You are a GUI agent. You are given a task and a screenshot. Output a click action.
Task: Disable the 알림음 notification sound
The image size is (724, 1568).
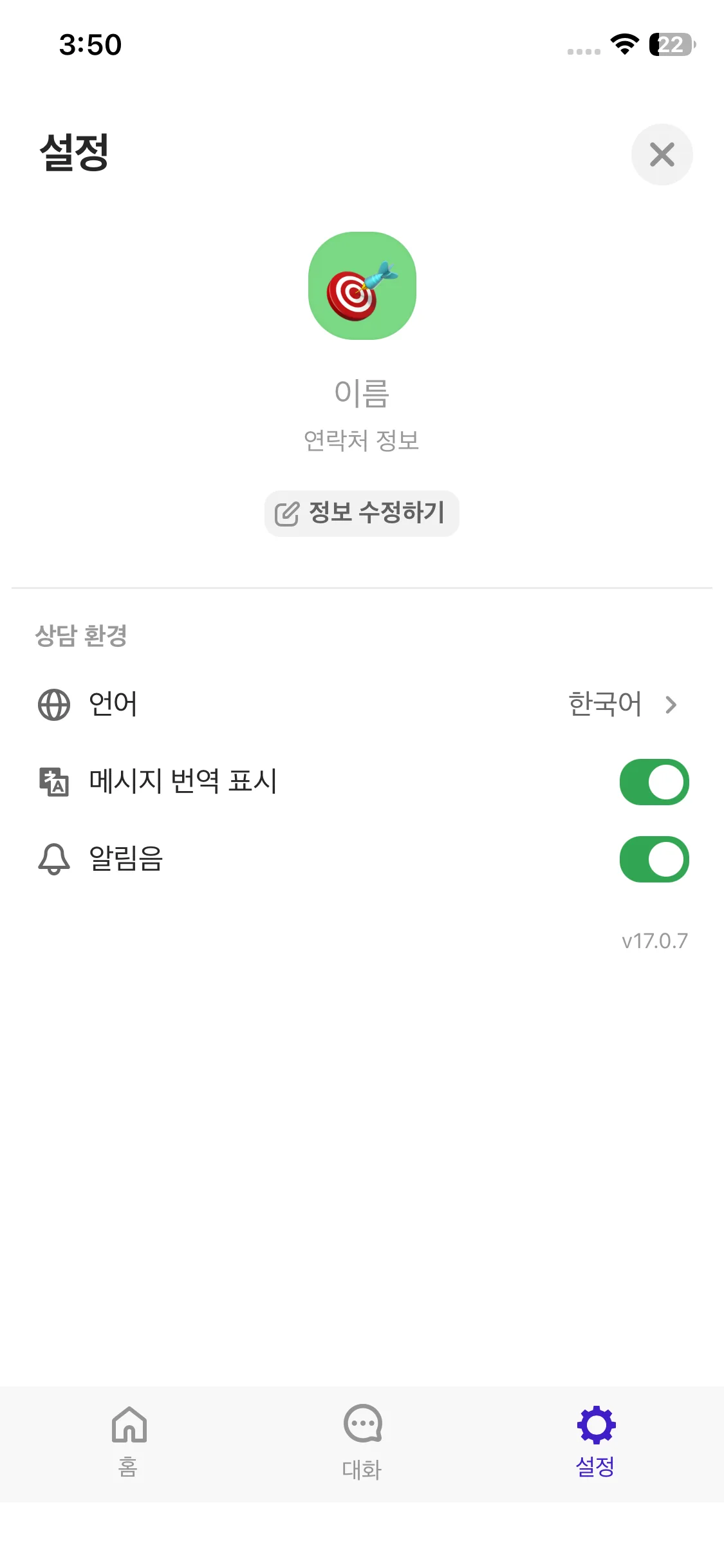tap(654, 859)
